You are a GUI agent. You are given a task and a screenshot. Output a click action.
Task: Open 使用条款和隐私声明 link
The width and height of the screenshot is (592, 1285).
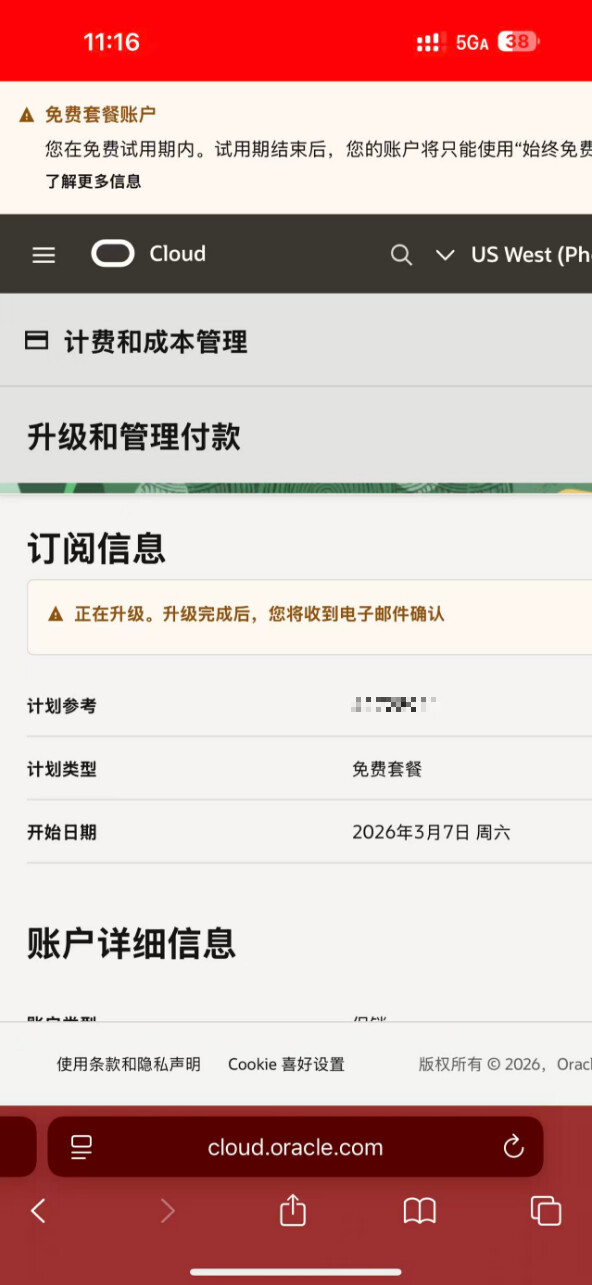[x=128, y=1064]
